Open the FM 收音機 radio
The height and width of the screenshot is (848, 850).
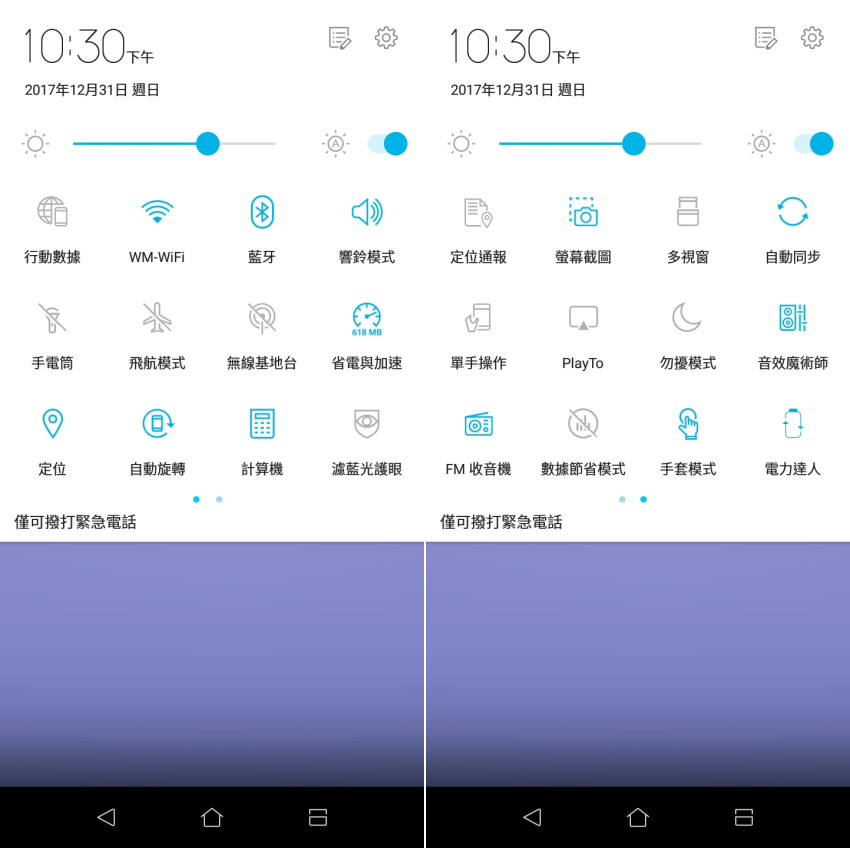(478, 424)
